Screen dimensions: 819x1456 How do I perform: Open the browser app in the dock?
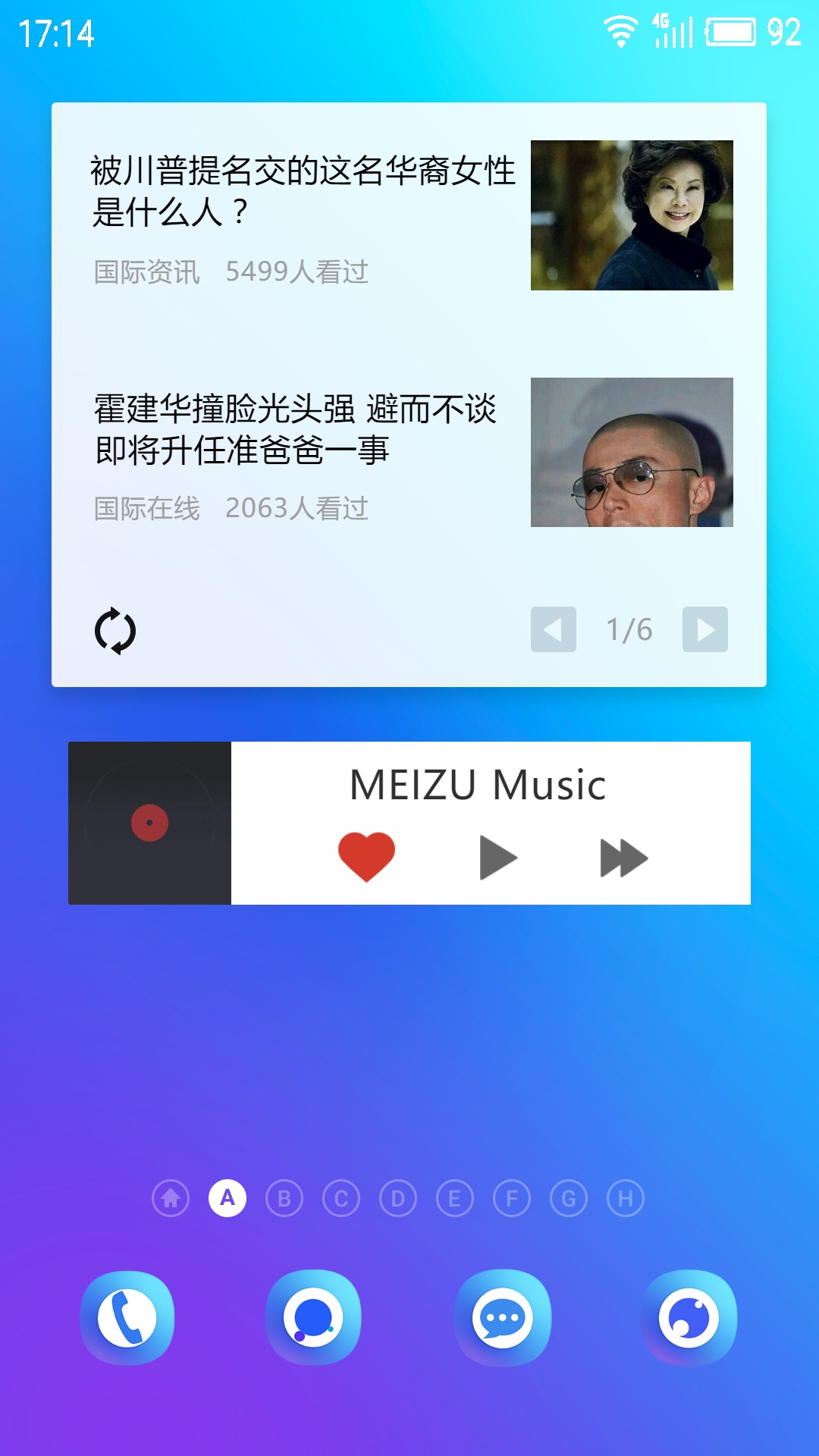click(689, 1318)
